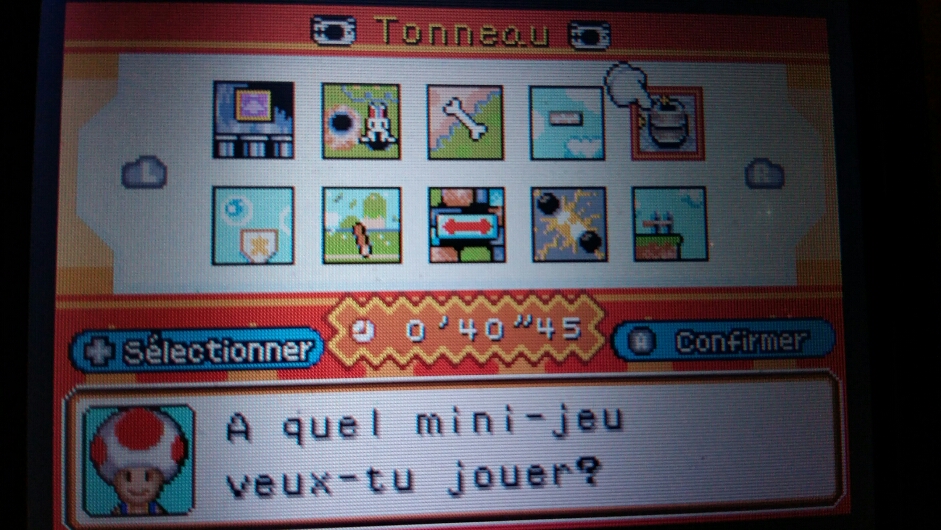Choose the red double-arrow mini-game
This screenshot has height=530, width=941.
click(x=466, y=225)
